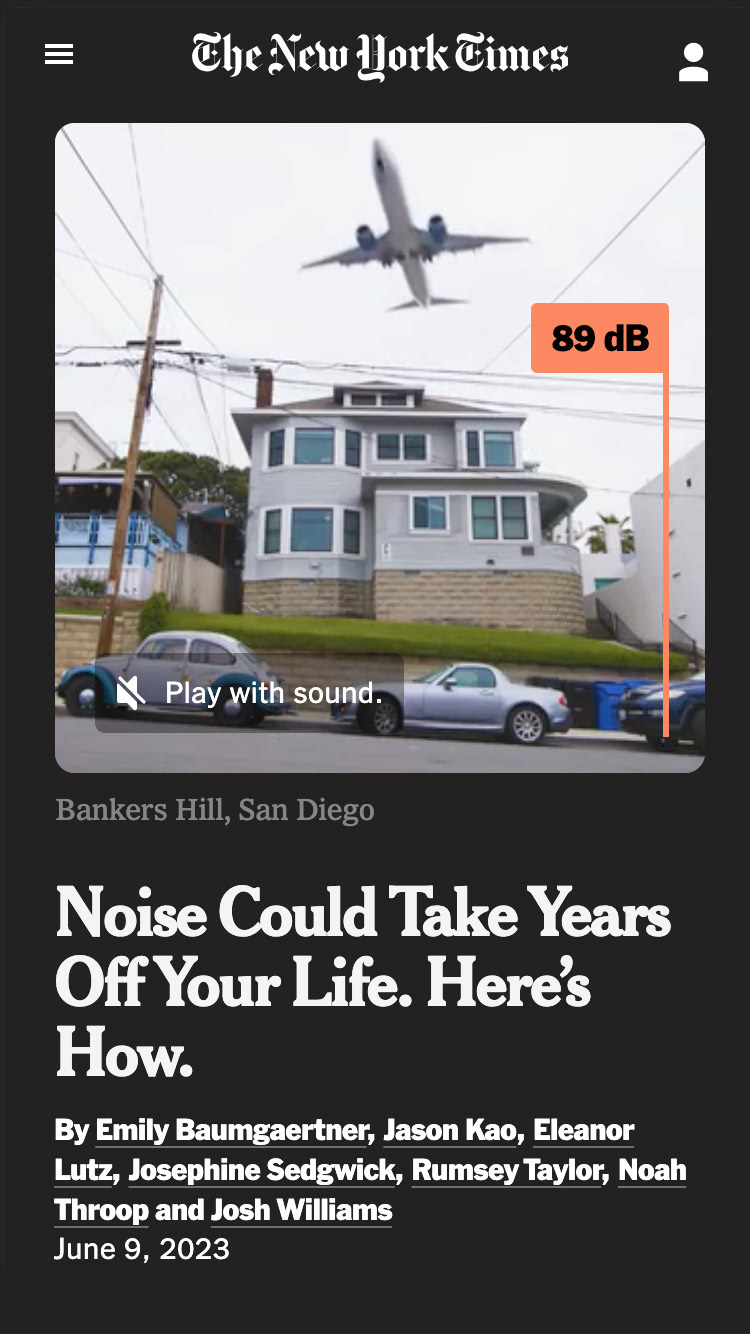Enable Play with sound on video
The width and height of the screenshot is (750, 1334).
point(249,693)
